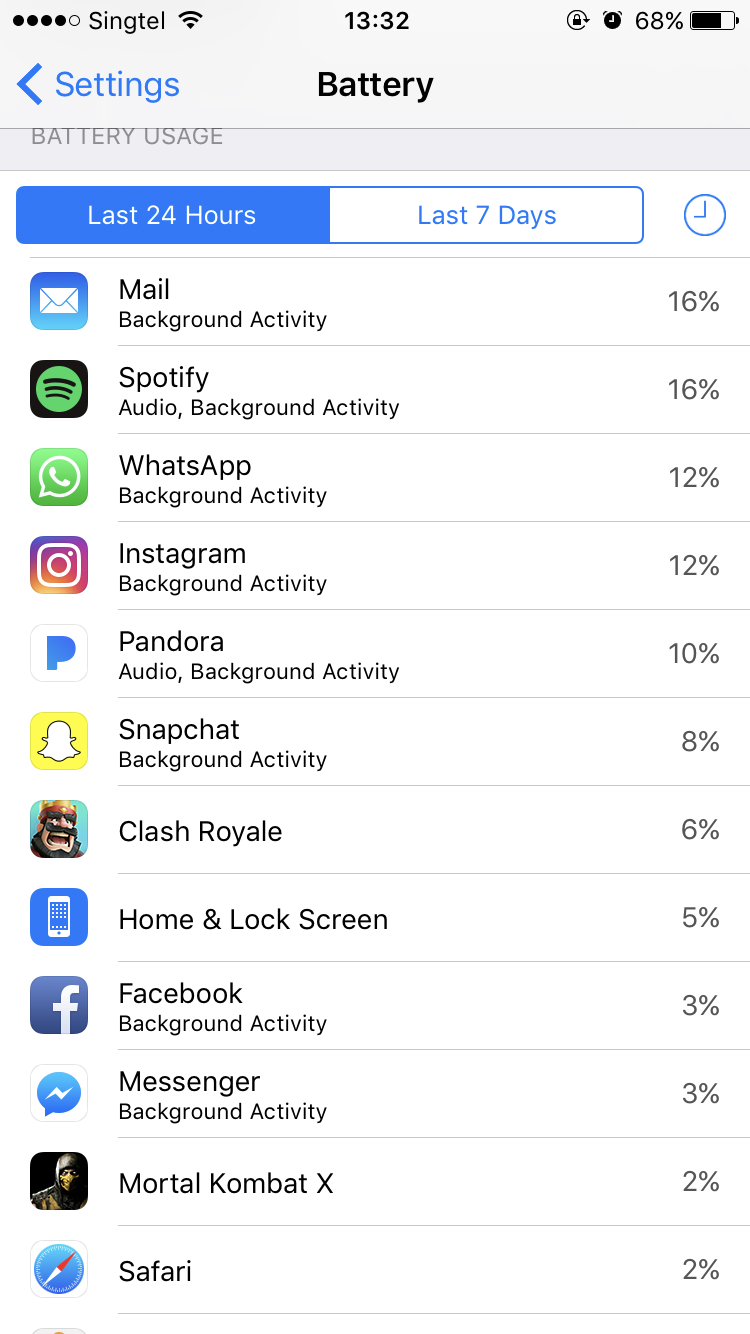Viewport: 750px width, 1334px height.
Task: Tap the WhatsApp usage row
Action: tap(375, 478)
